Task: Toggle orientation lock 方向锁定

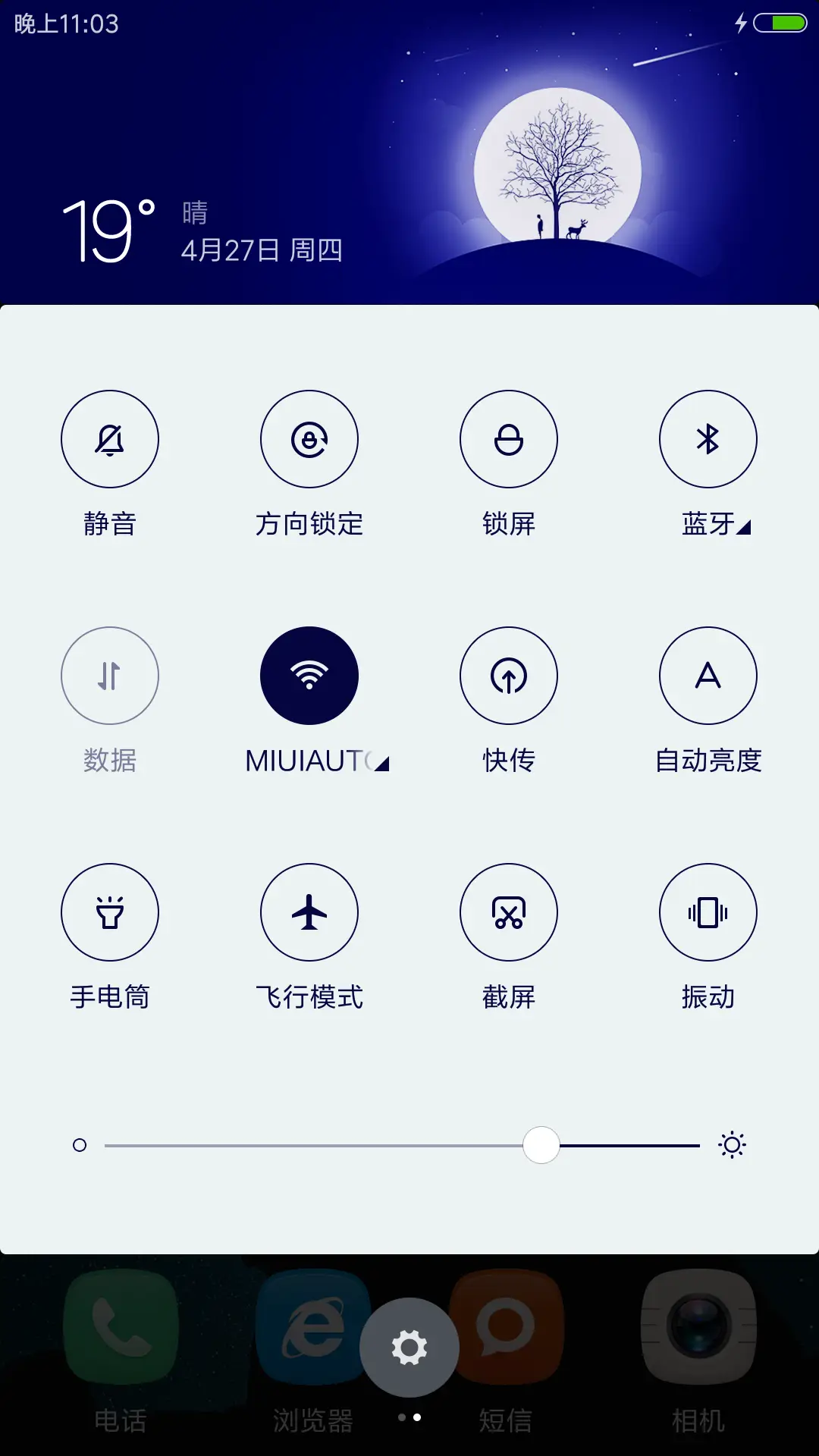Action: 309,438
